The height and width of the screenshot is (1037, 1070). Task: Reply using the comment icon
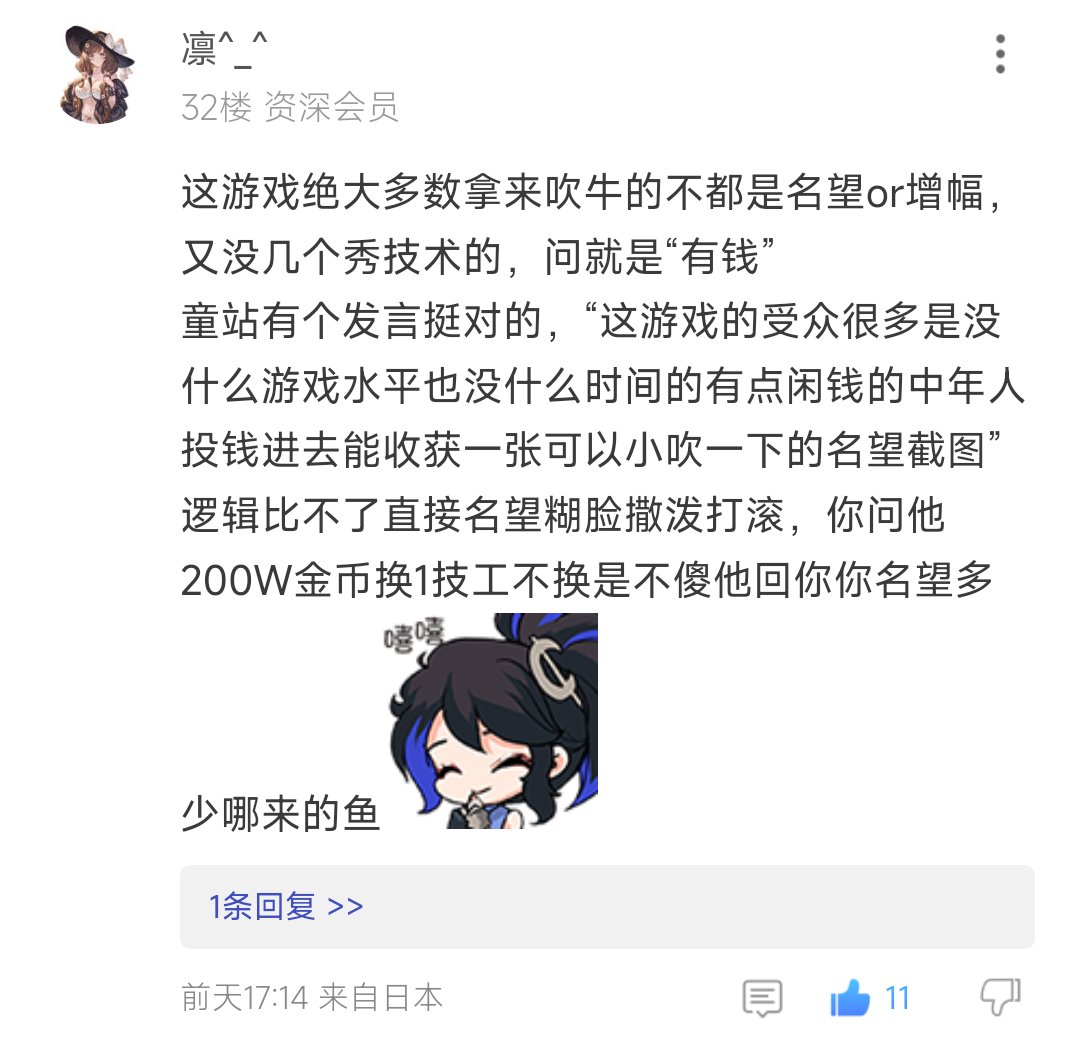762,997
